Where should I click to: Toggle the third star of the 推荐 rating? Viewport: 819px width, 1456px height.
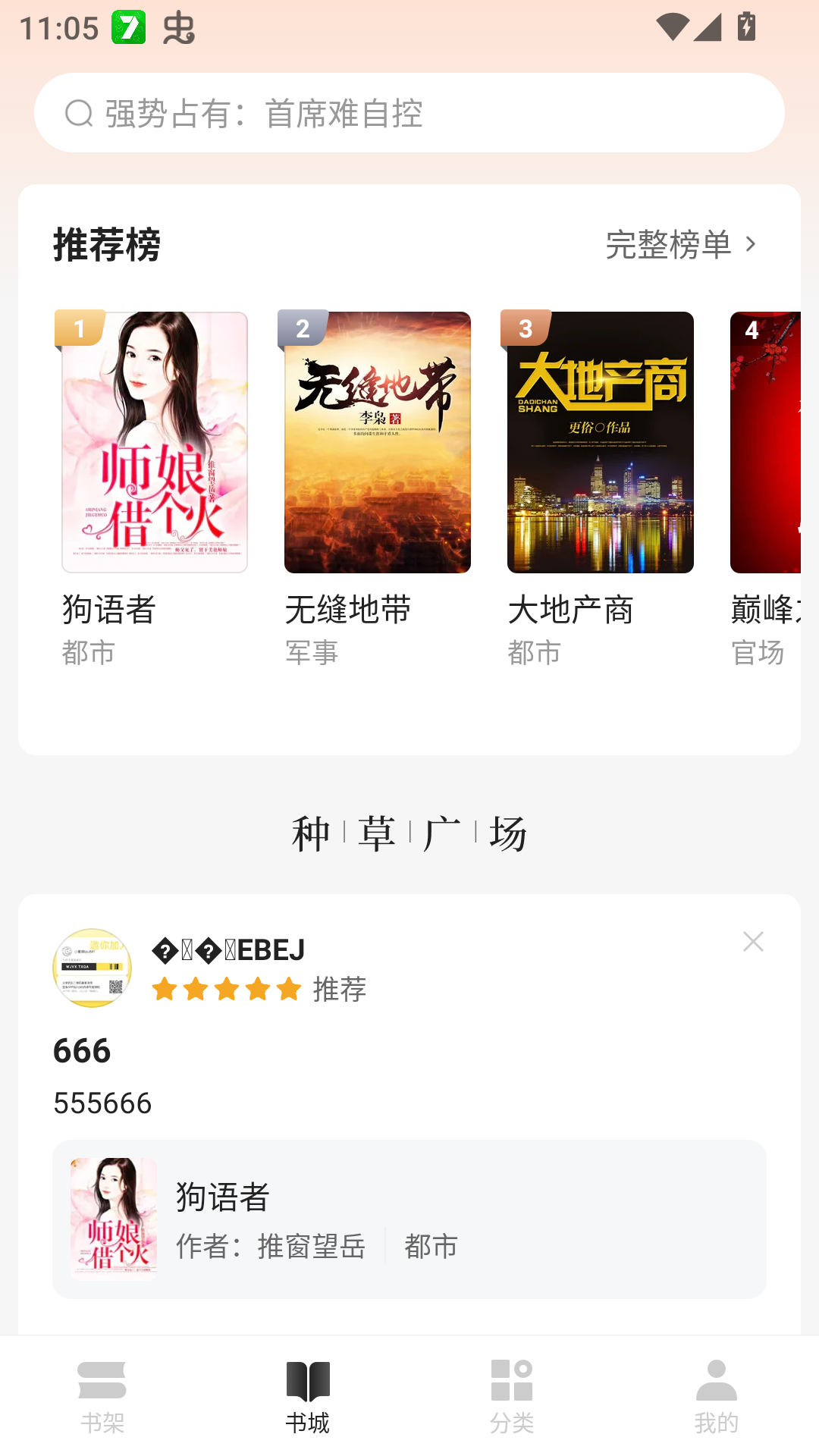coord(226,989)
